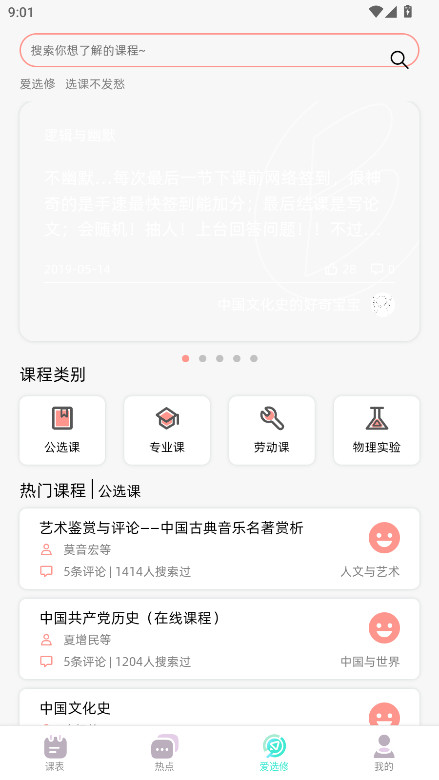Jump to the second carousel page dot
The width and height of the screenshot is (439, 780).
202,358
